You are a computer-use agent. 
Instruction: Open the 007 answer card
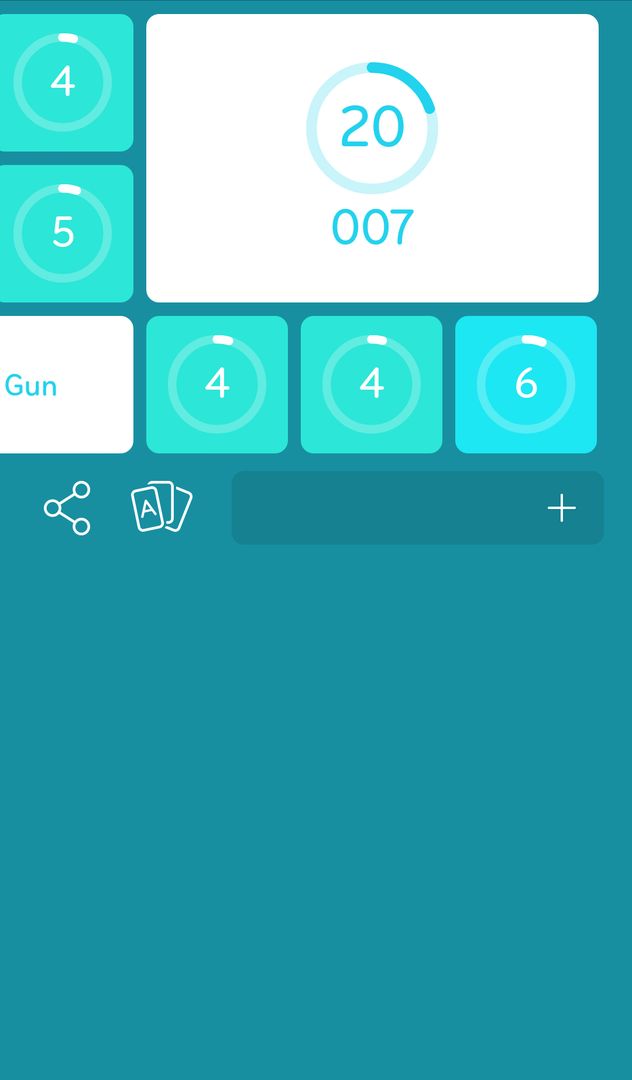pos(372,158)
